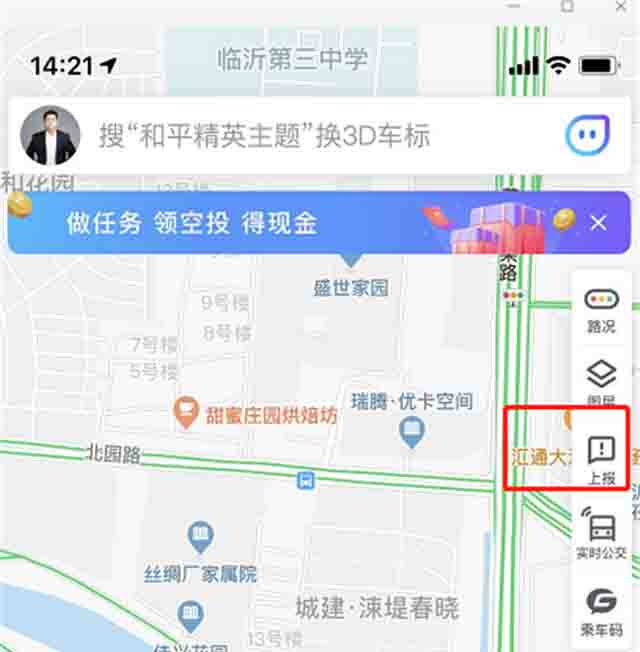Image resolution: width=640 pixels, height=652 pixels.
Task: Open the 图层 map layers menu
Action: coord(601,382)
